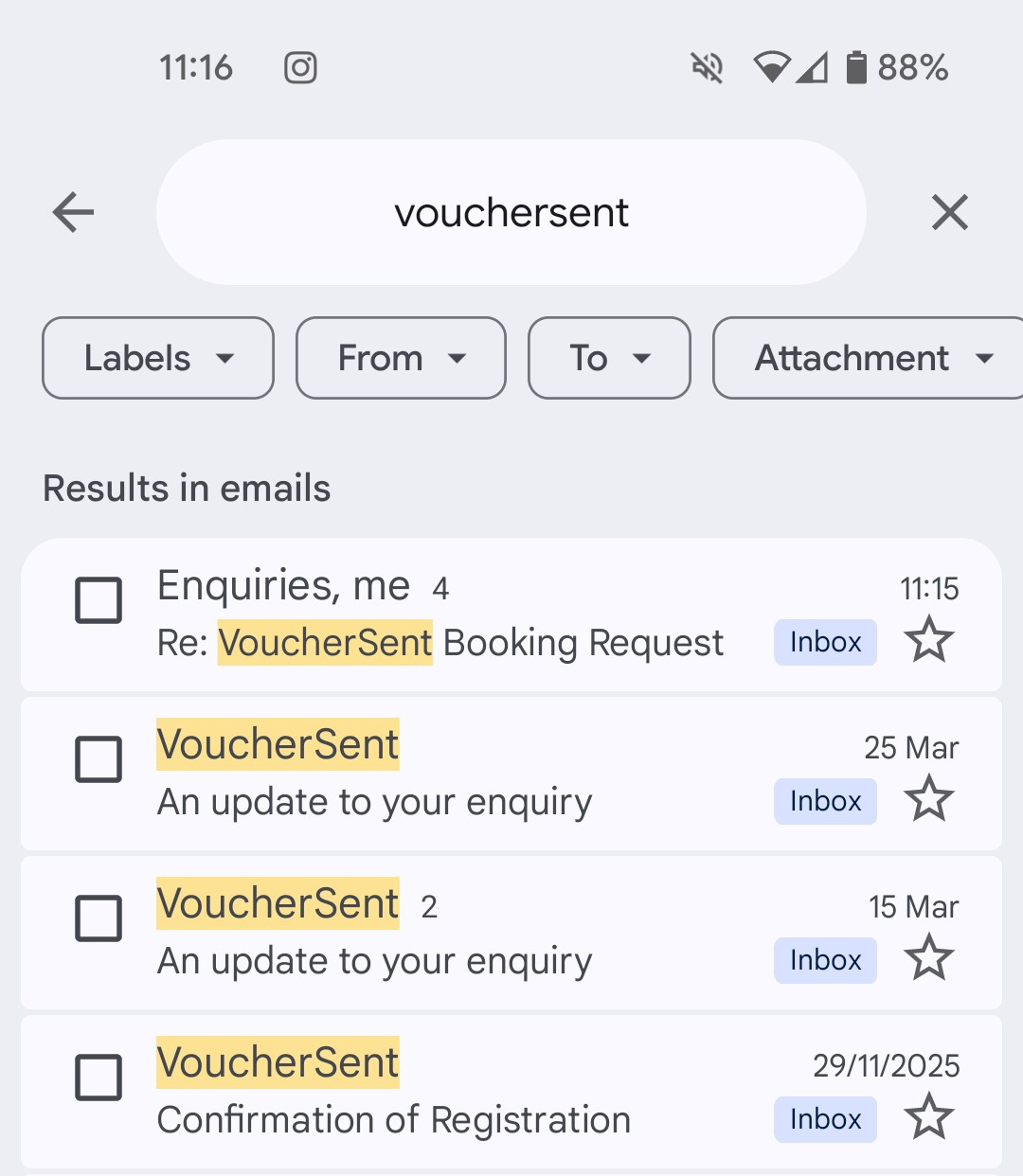This screenshot has height=1176, width=1023.
Task: Clear the vouchersent search query
Action: pyautogui.click(x=949, y=212)
